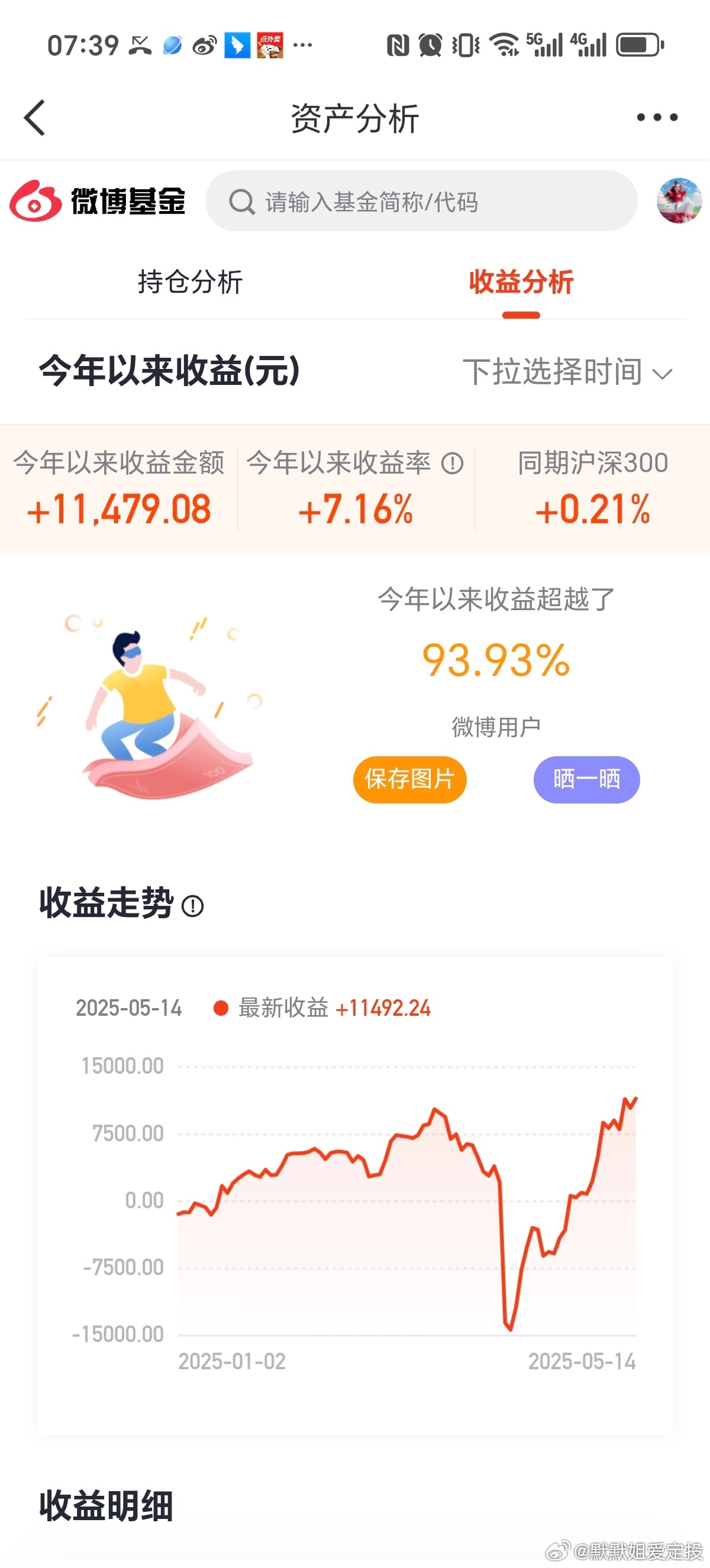Toggle the chart legend dot for 最新收益
The height and width of the screenshot is (1568, 710).
tap(222, 1008)
